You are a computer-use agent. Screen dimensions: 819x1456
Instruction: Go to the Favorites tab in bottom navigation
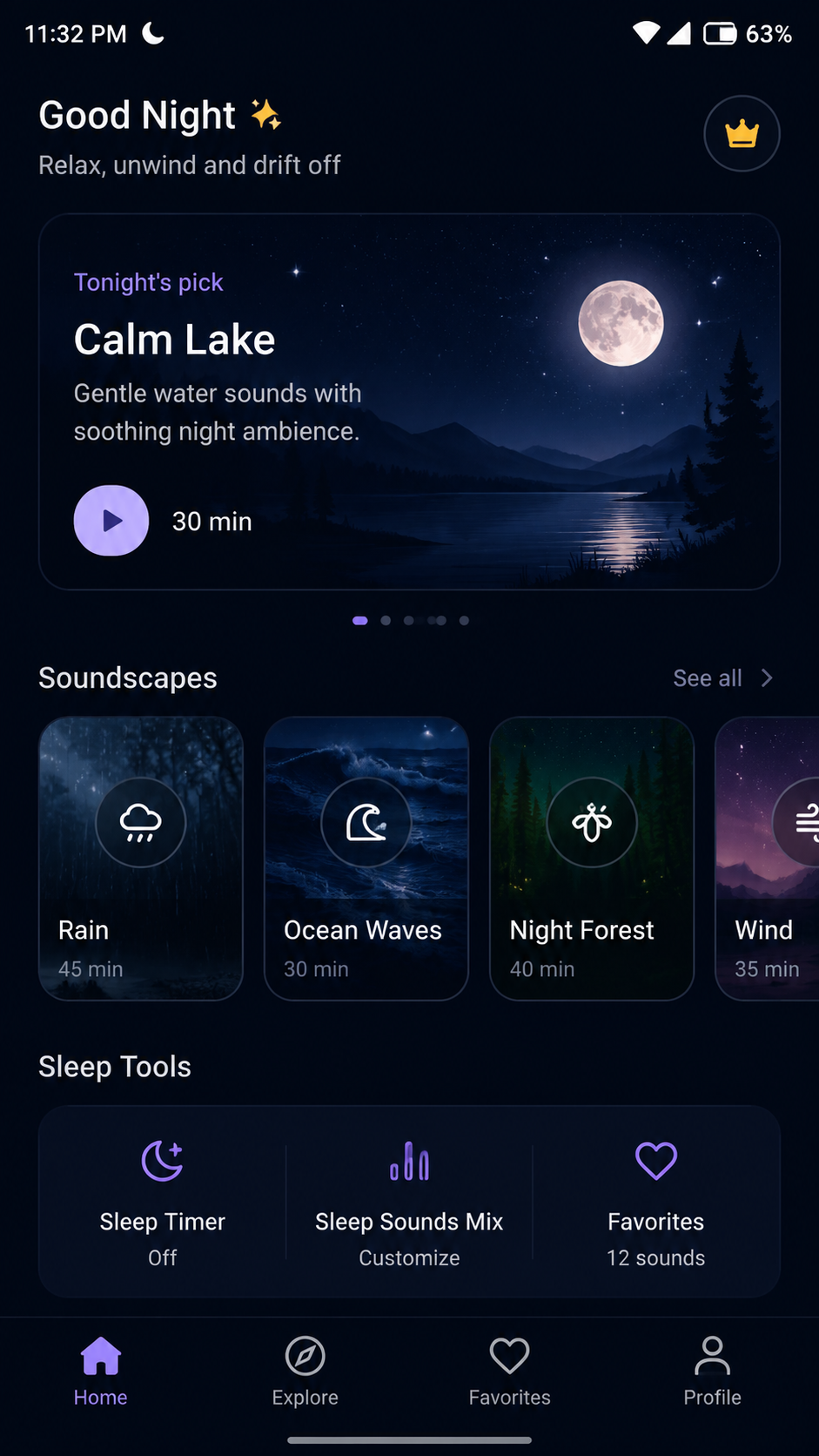pyautogui.click(x=510, y=1372)
